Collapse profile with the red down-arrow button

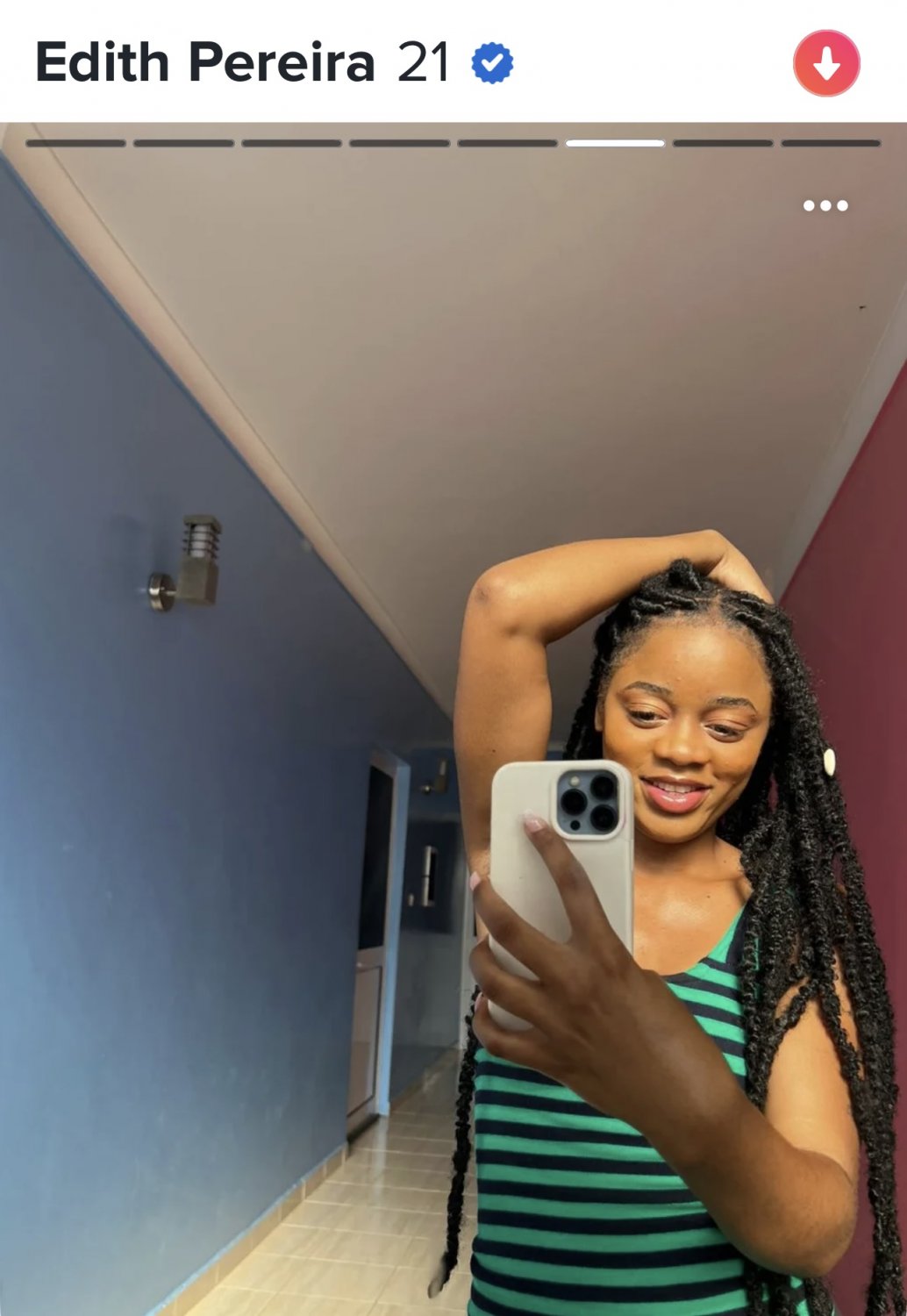(825, 63)
